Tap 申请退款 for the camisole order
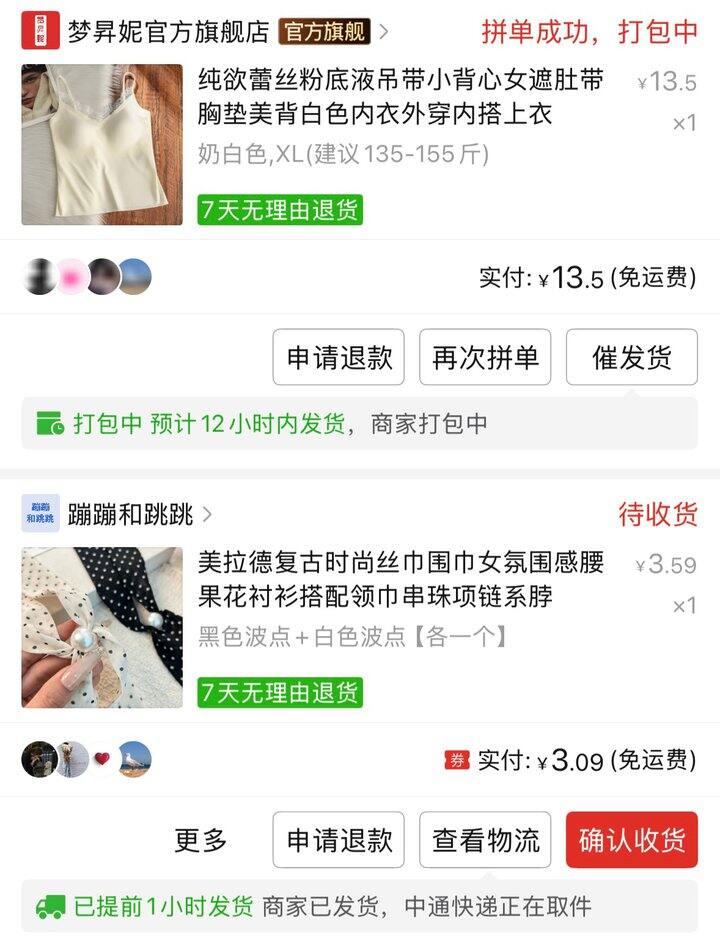 coord(339,357)
